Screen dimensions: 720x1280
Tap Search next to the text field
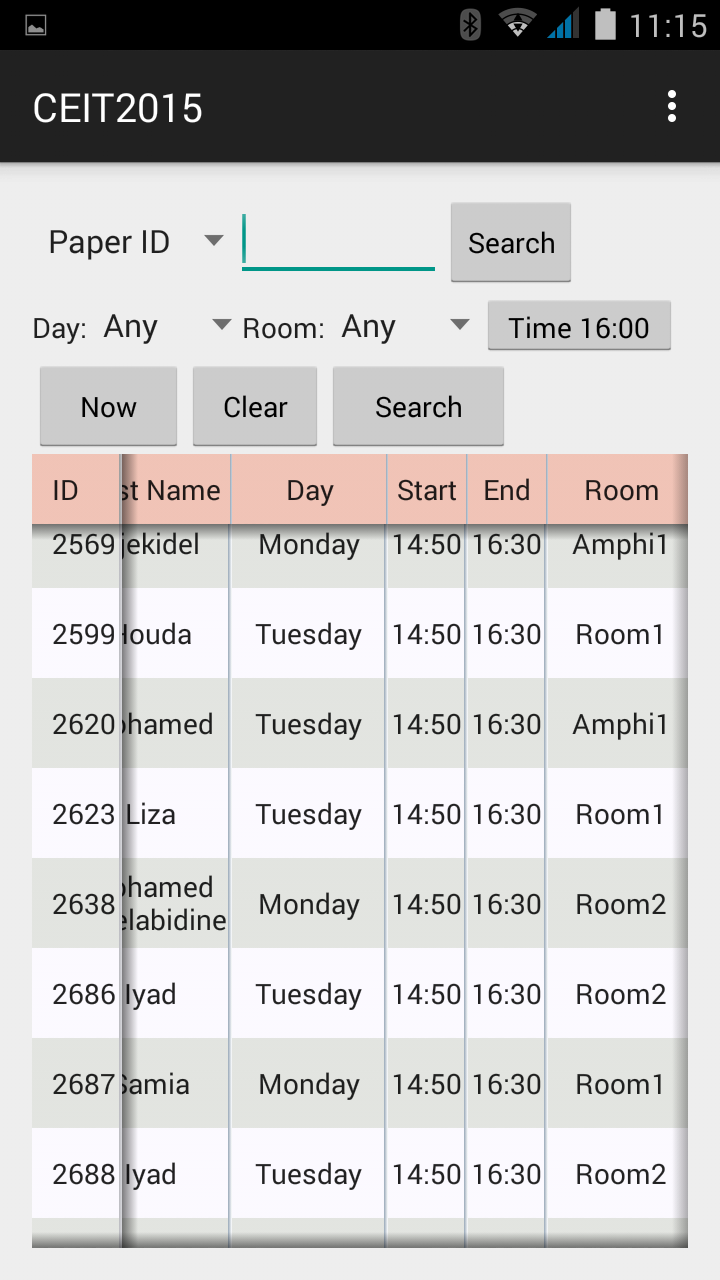pos(511,243)
